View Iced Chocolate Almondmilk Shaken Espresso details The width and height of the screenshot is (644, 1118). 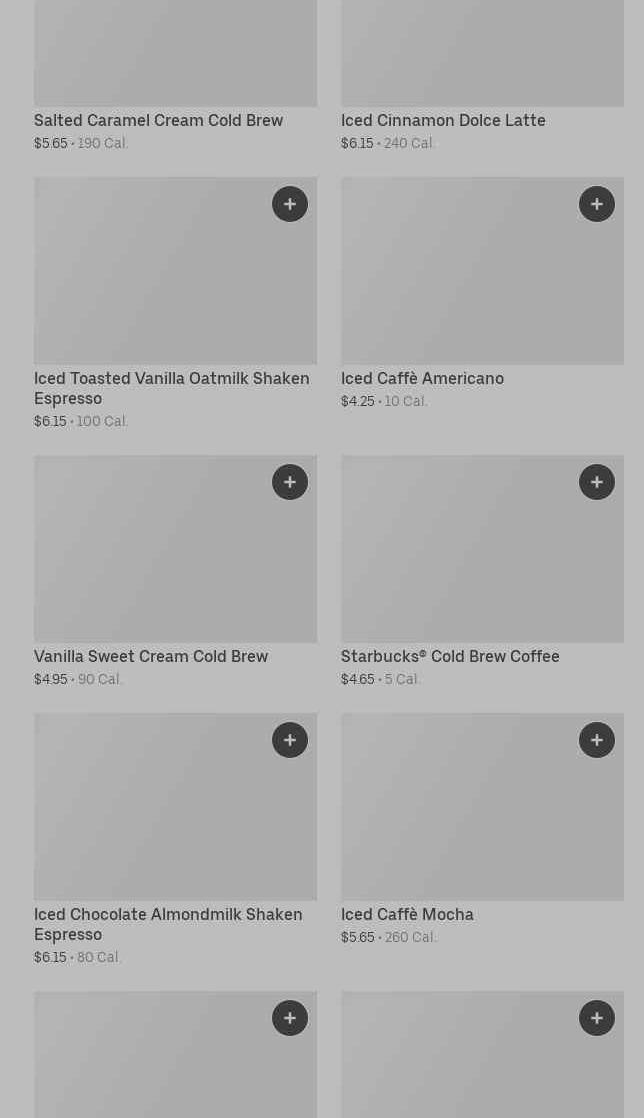point(168,924)
